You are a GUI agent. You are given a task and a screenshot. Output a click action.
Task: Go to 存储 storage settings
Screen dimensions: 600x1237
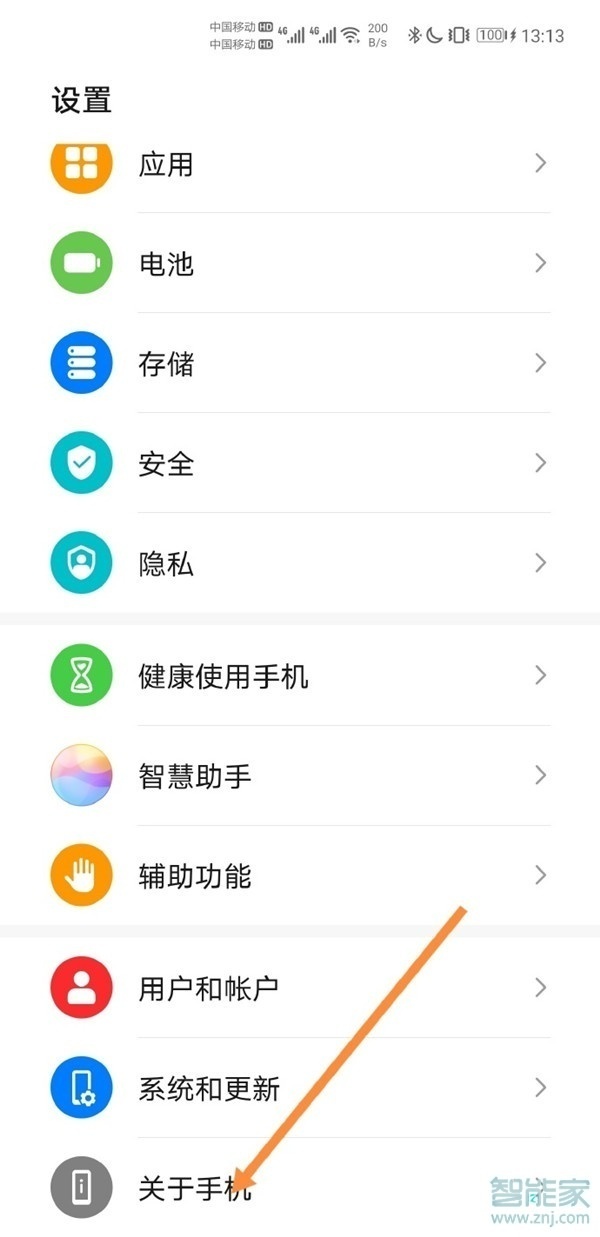(x=300, y=364)
